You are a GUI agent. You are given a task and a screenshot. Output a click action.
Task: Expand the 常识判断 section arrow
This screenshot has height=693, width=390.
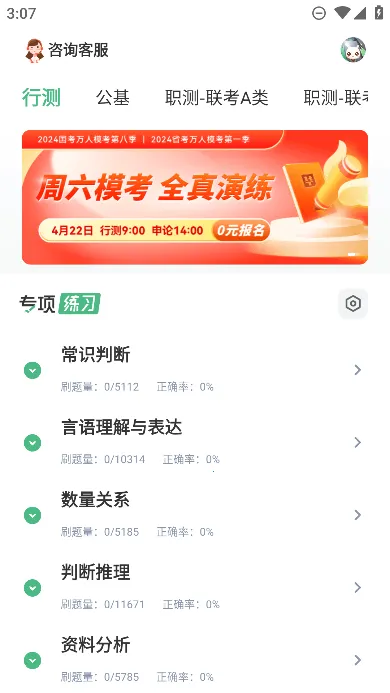[x=32, y=370]
